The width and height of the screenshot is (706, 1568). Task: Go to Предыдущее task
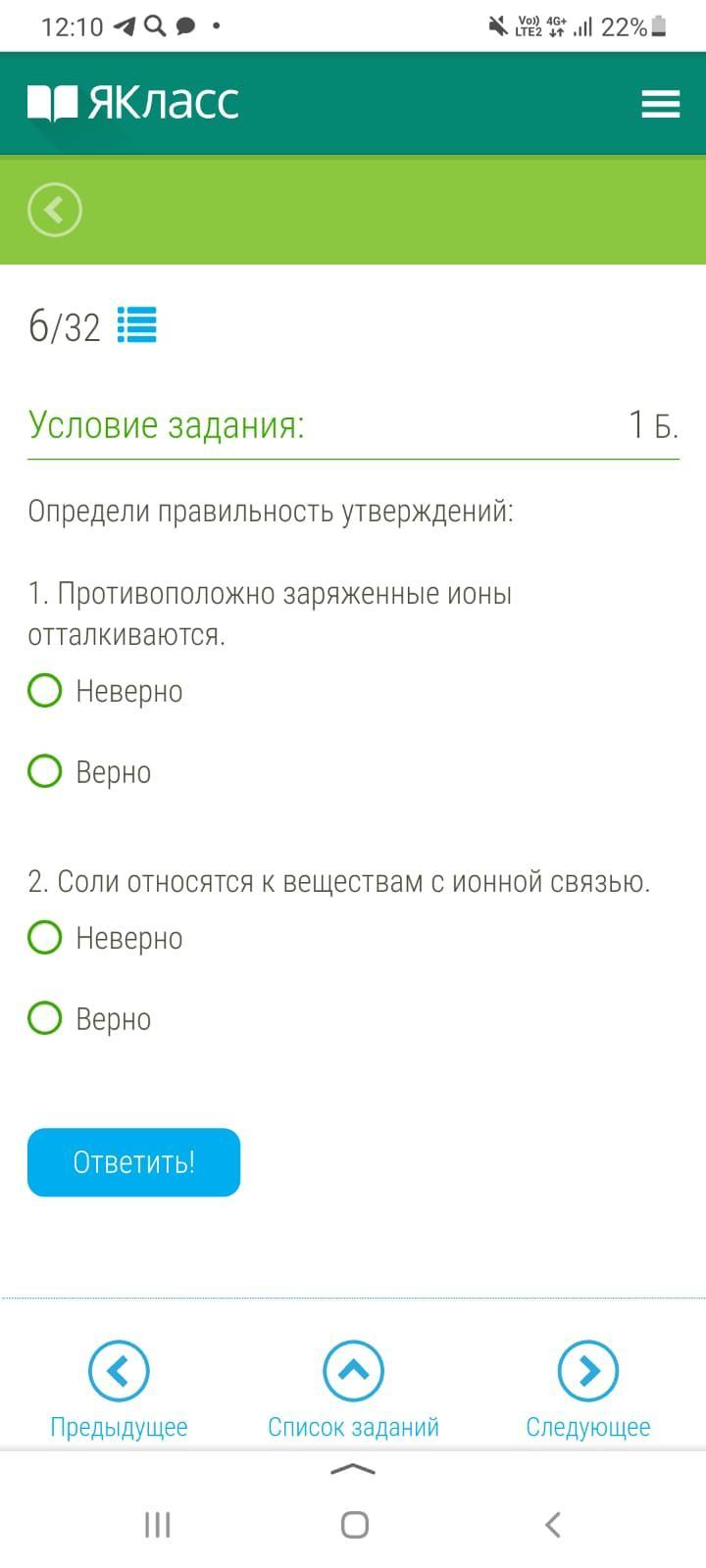click(119, 1370)
